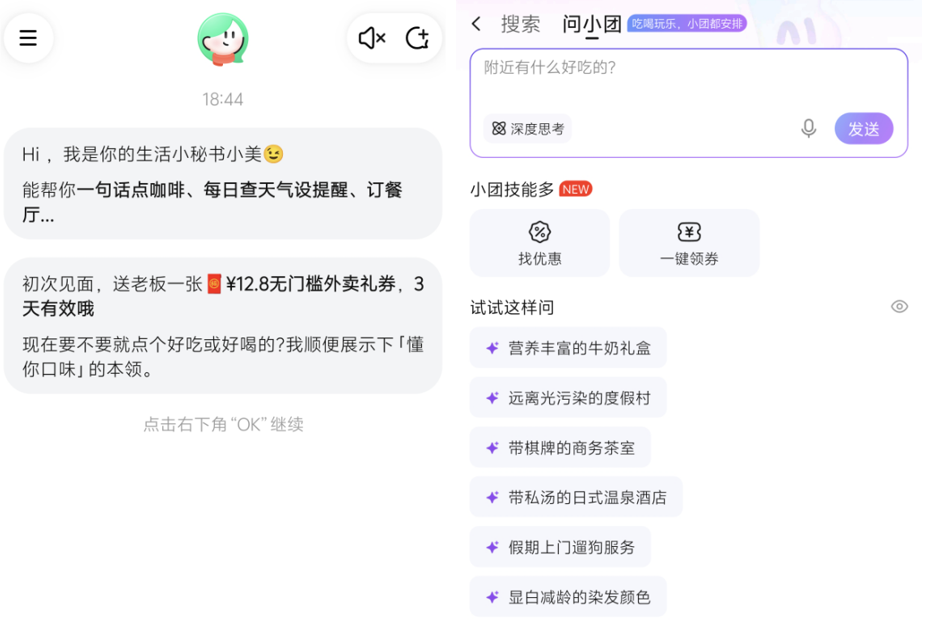Go back with the arrow
This screenshot has height=644, width=925.
point(477,24)
